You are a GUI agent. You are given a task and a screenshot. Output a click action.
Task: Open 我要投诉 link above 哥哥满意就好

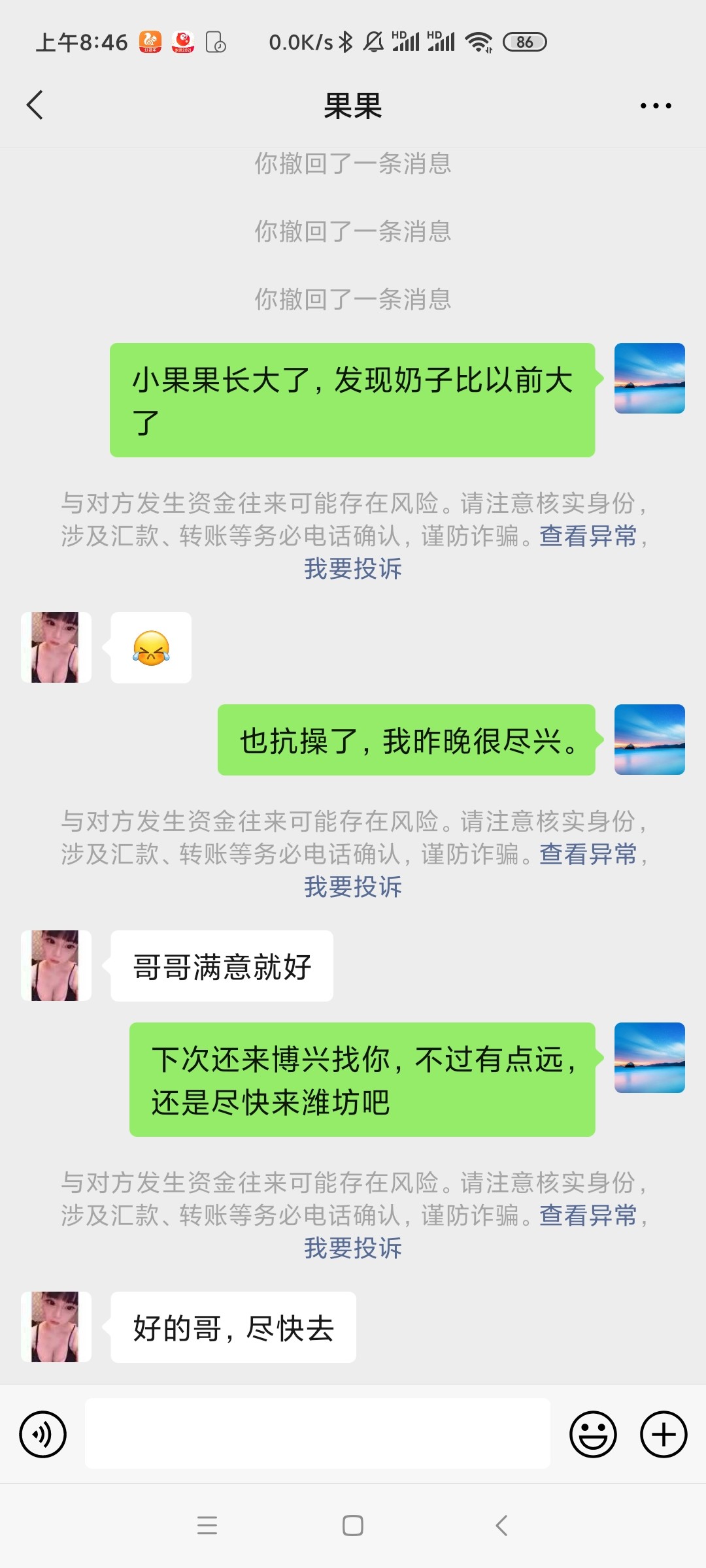353,887
